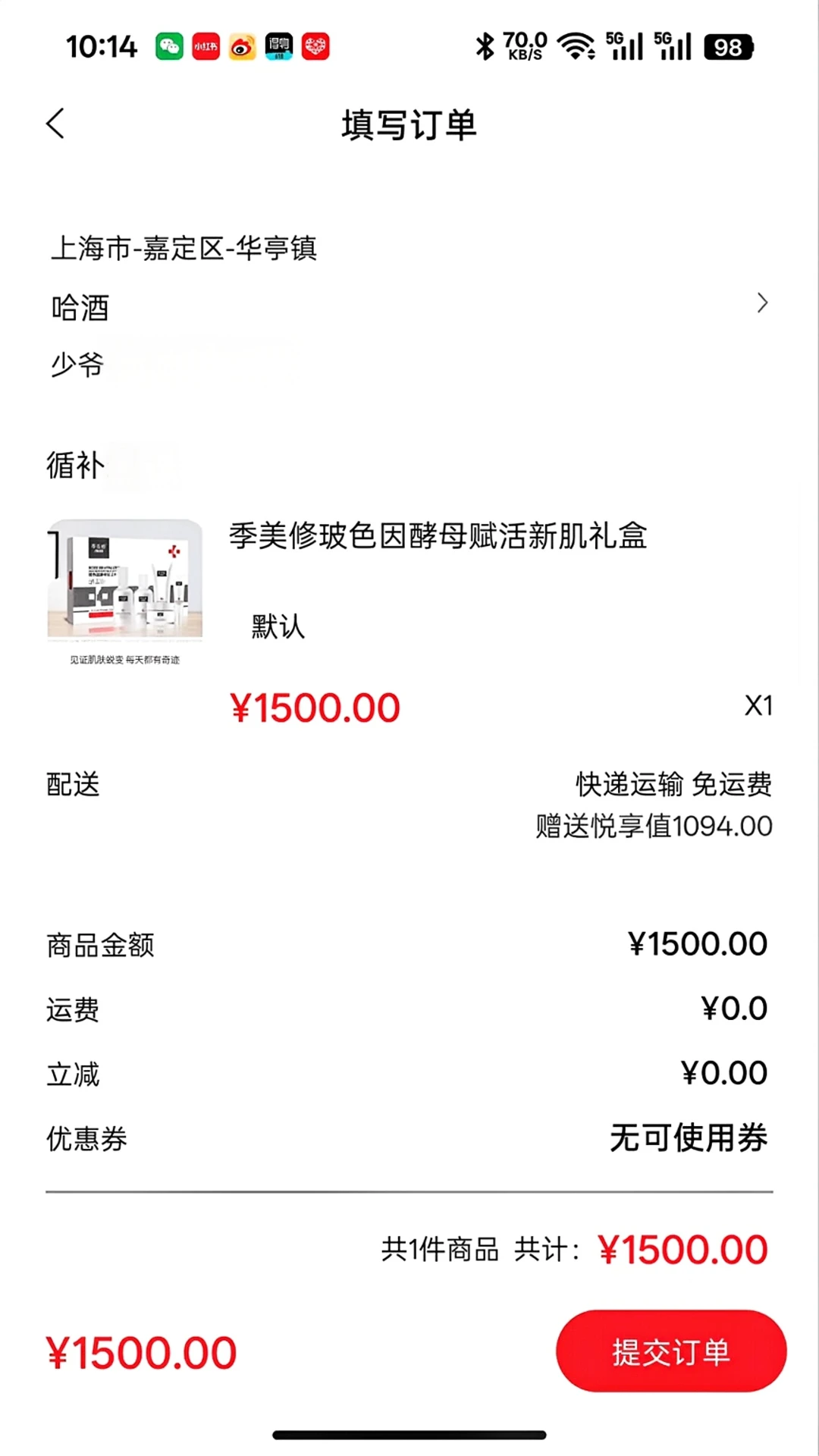819x1456 pixels.
Task: Tap the 提交订单 submit order button
Action: click(670, 1356)
